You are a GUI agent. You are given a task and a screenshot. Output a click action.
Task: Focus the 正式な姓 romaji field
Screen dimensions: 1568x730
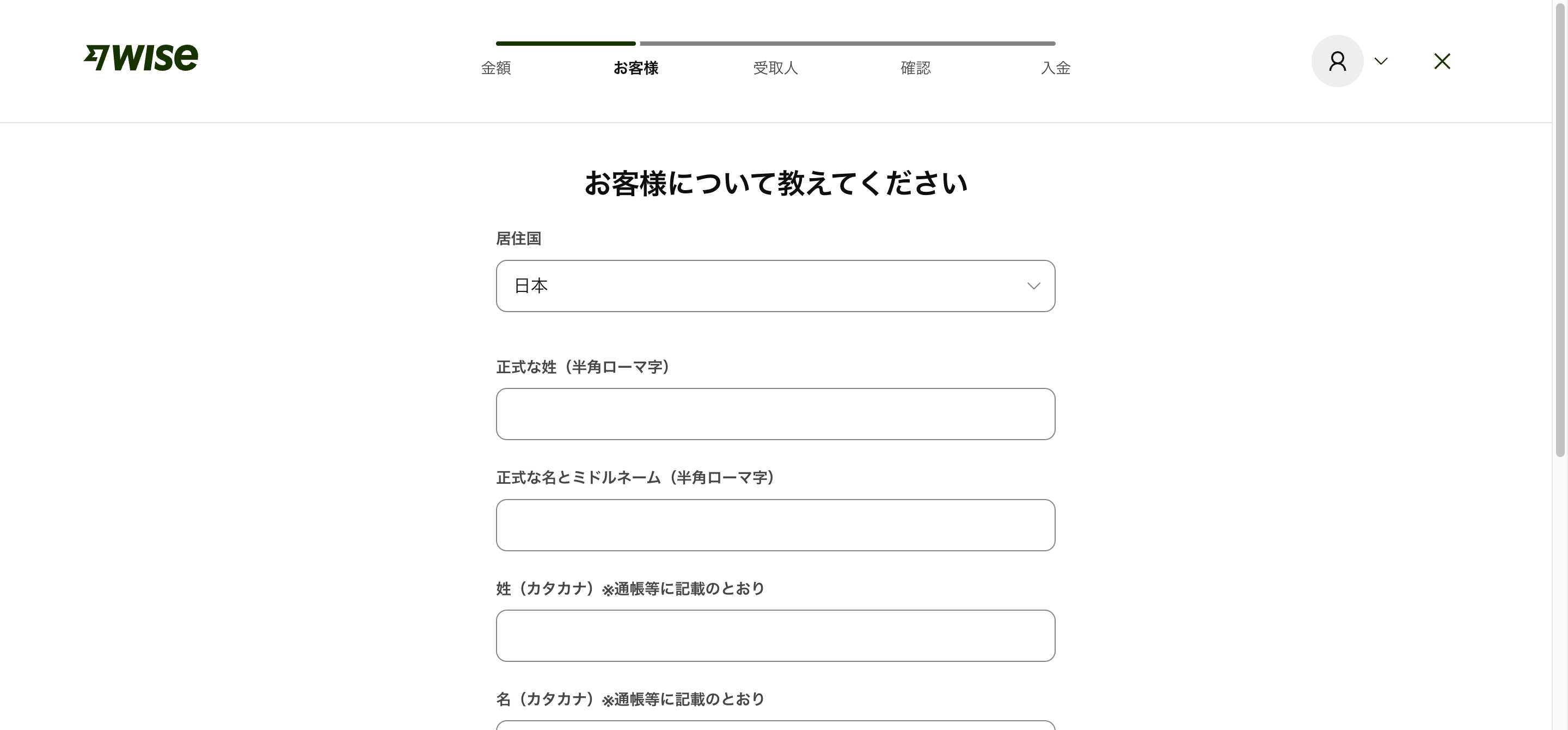tap(775, 414)
